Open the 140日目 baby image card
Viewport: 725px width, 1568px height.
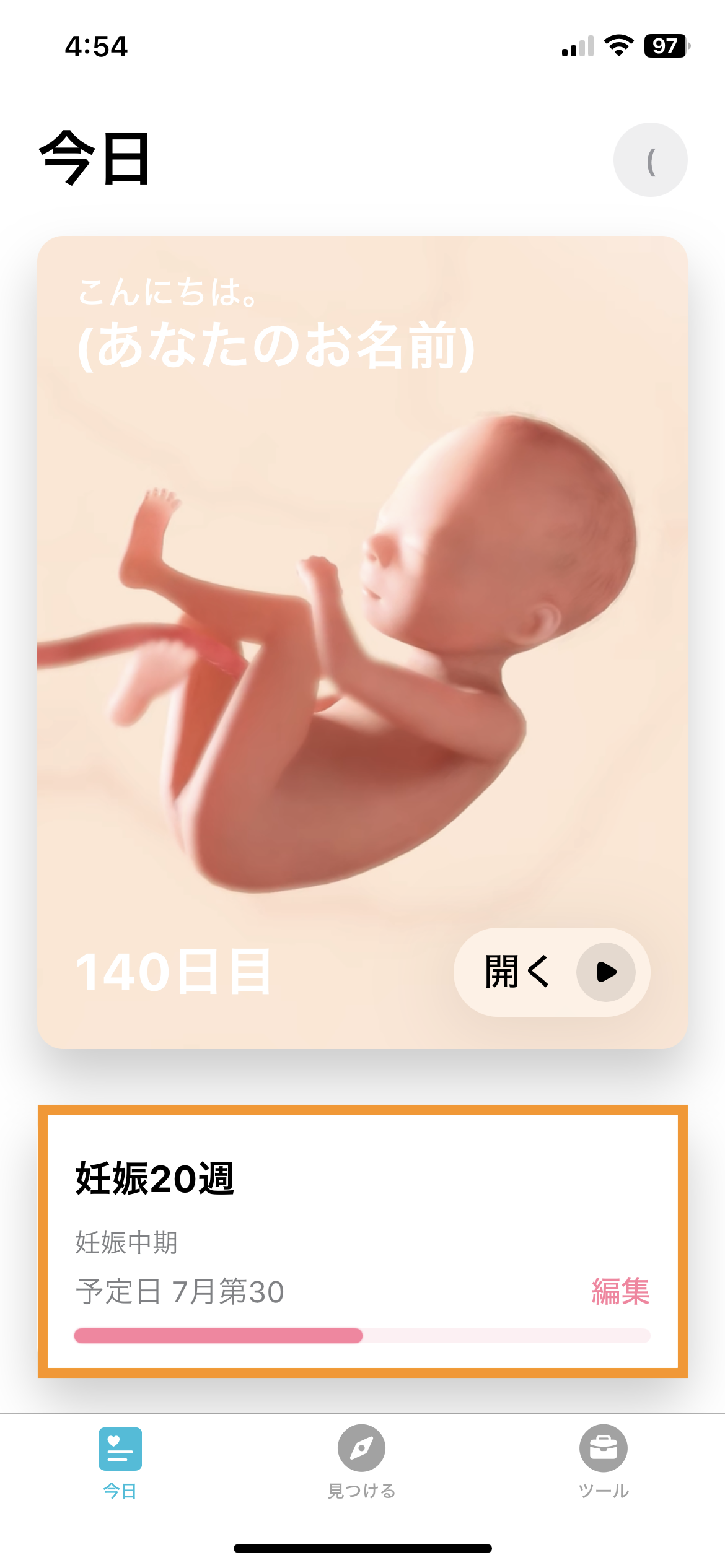pos(362,619)
